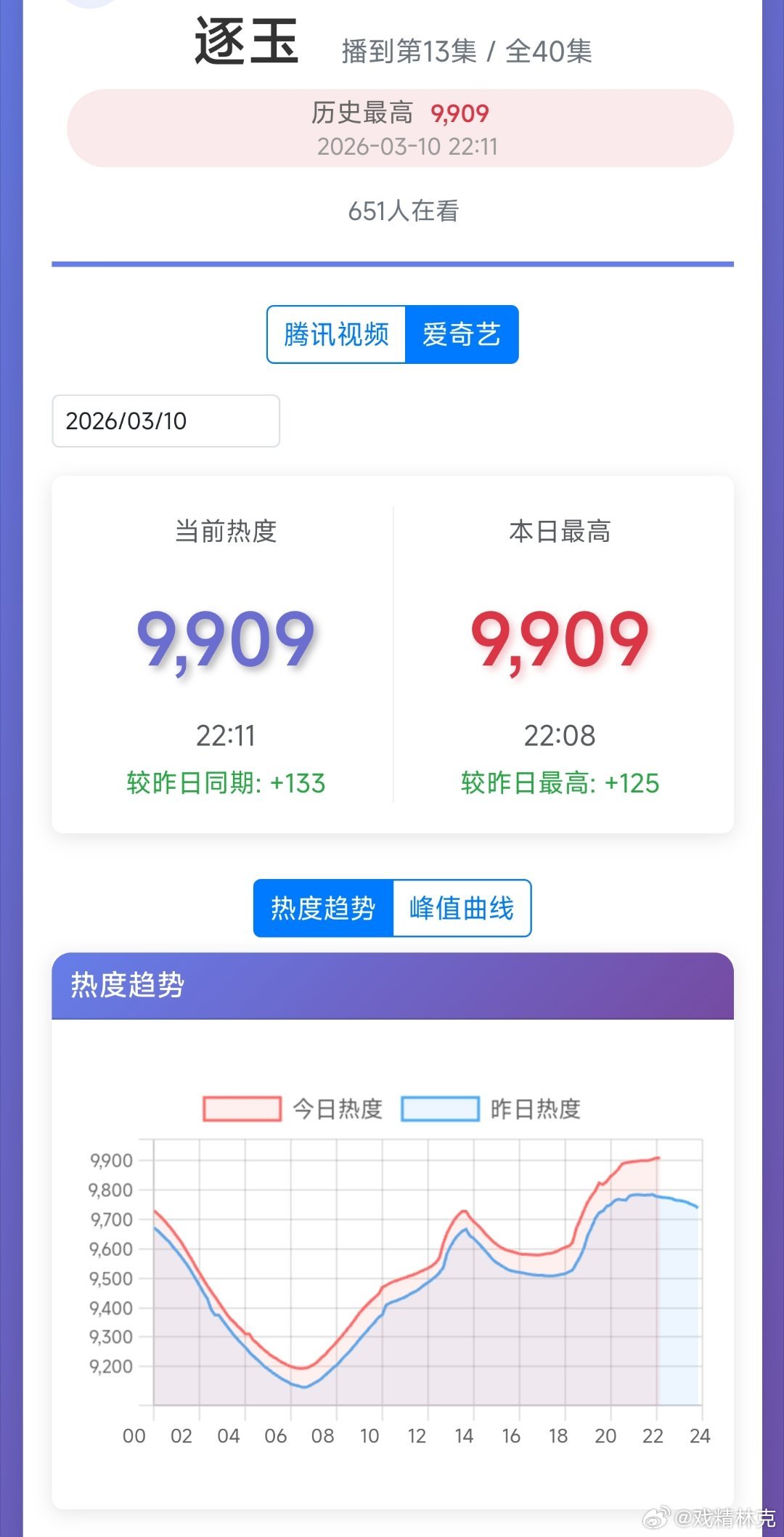Viewport: 784px width, 1537px height.
Task: Click the 热度趋势 panel header
Action: coord(124,984)
